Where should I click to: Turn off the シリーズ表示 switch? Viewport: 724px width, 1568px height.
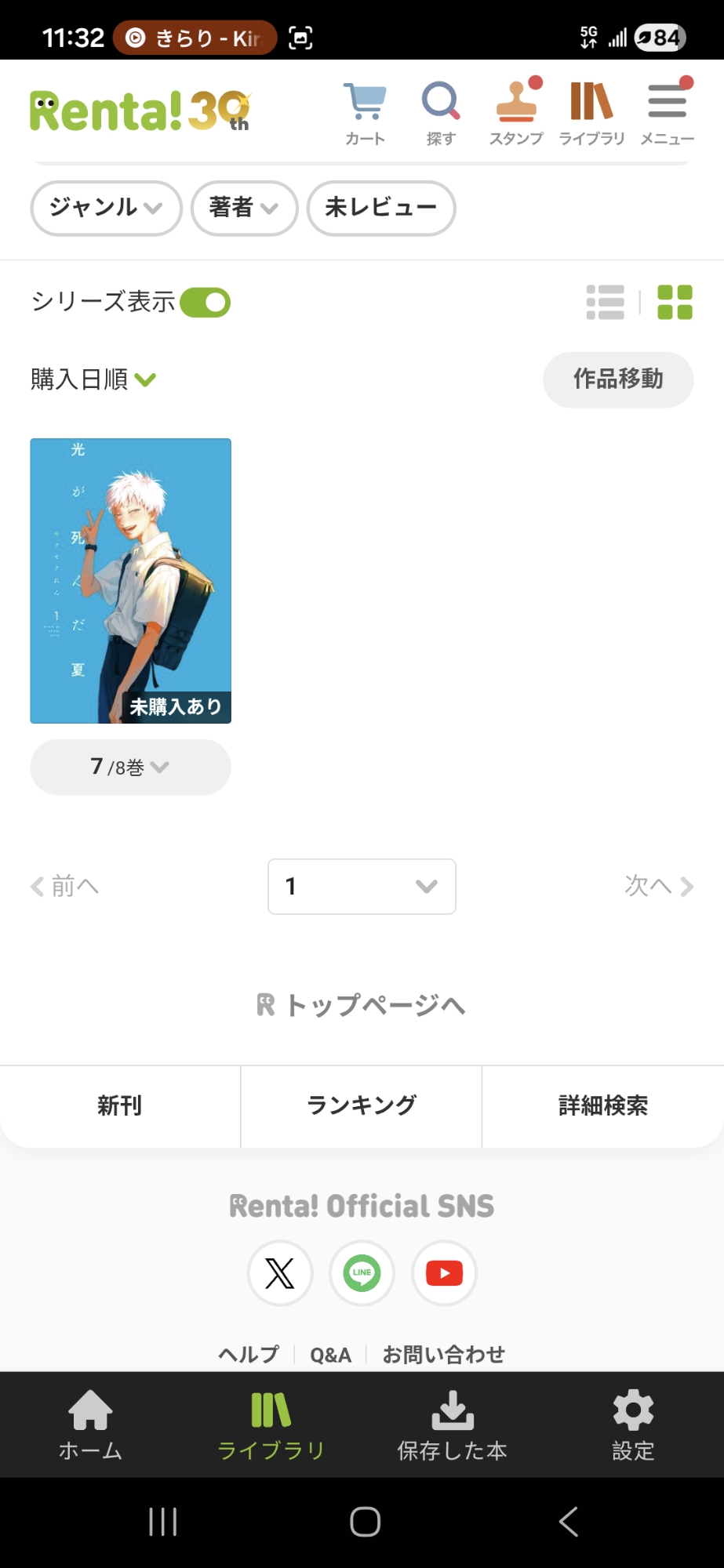click(x=205, y=303)
